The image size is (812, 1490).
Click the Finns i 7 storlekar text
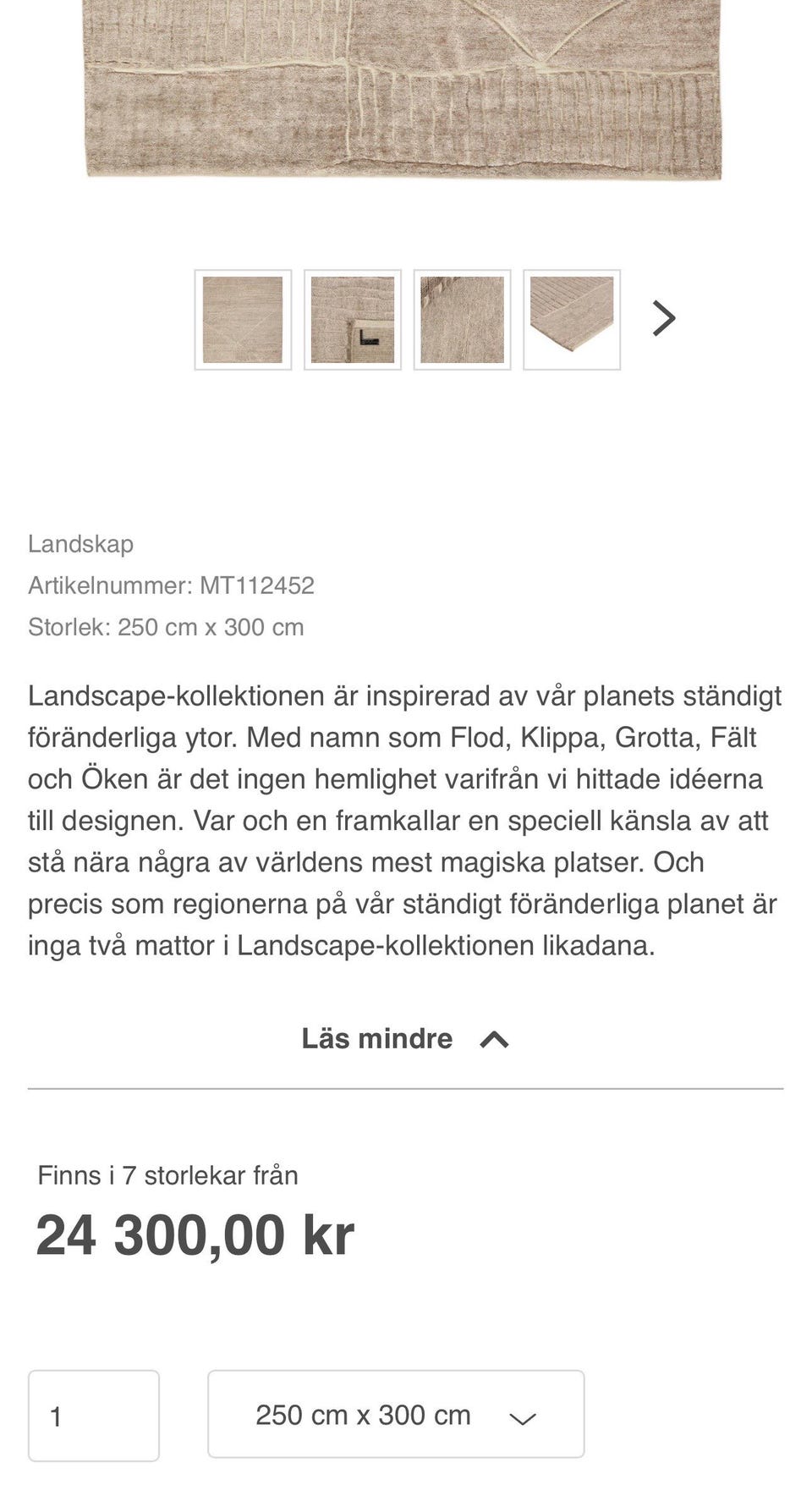click(167, 1174)
